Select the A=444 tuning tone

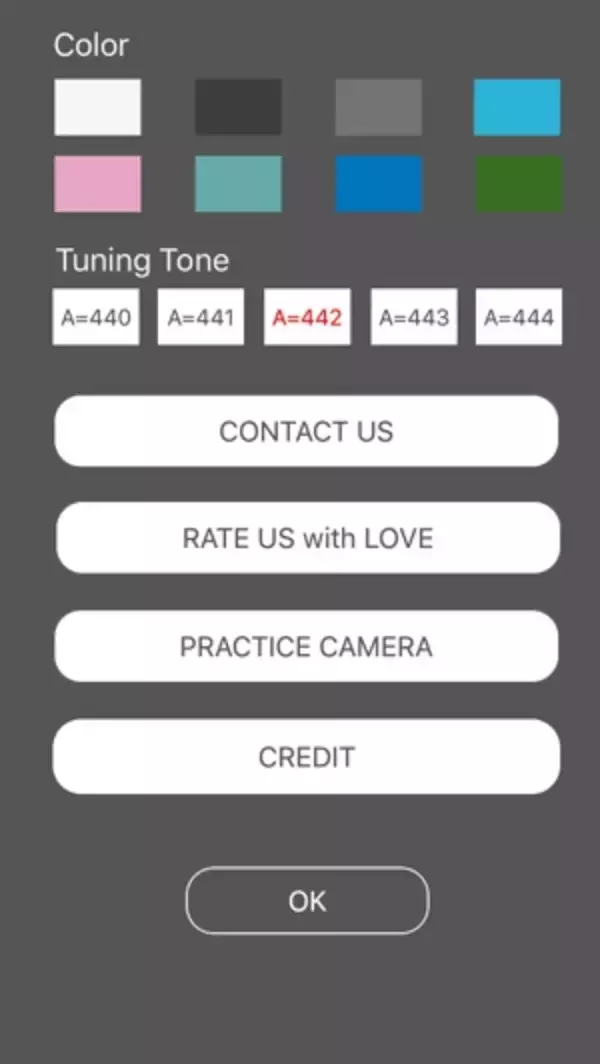point(519,317)
